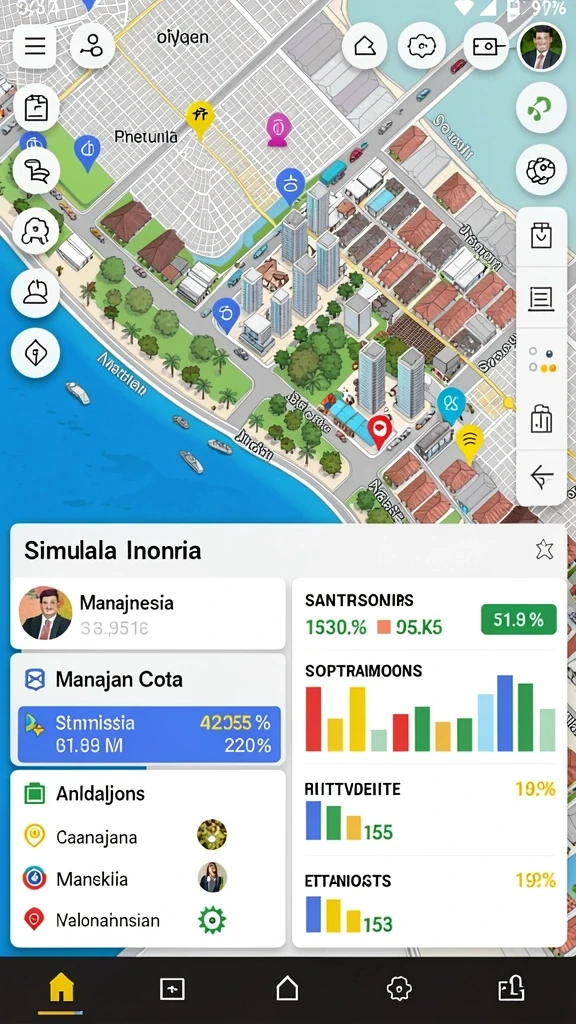Open the profile avatar in the top corner
The image size is (576, 1024).
(x=541, y=47)
